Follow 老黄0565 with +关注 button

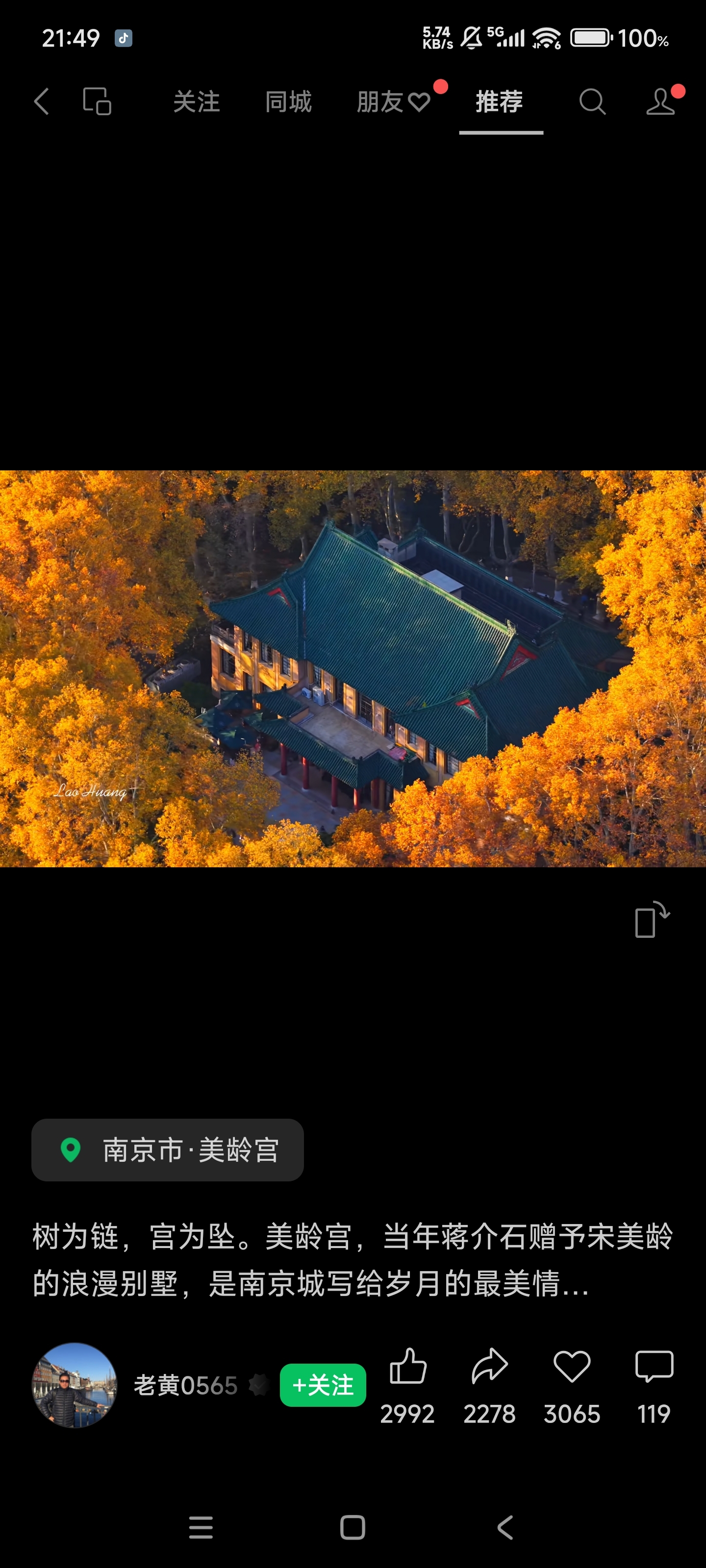point(323,1385)
